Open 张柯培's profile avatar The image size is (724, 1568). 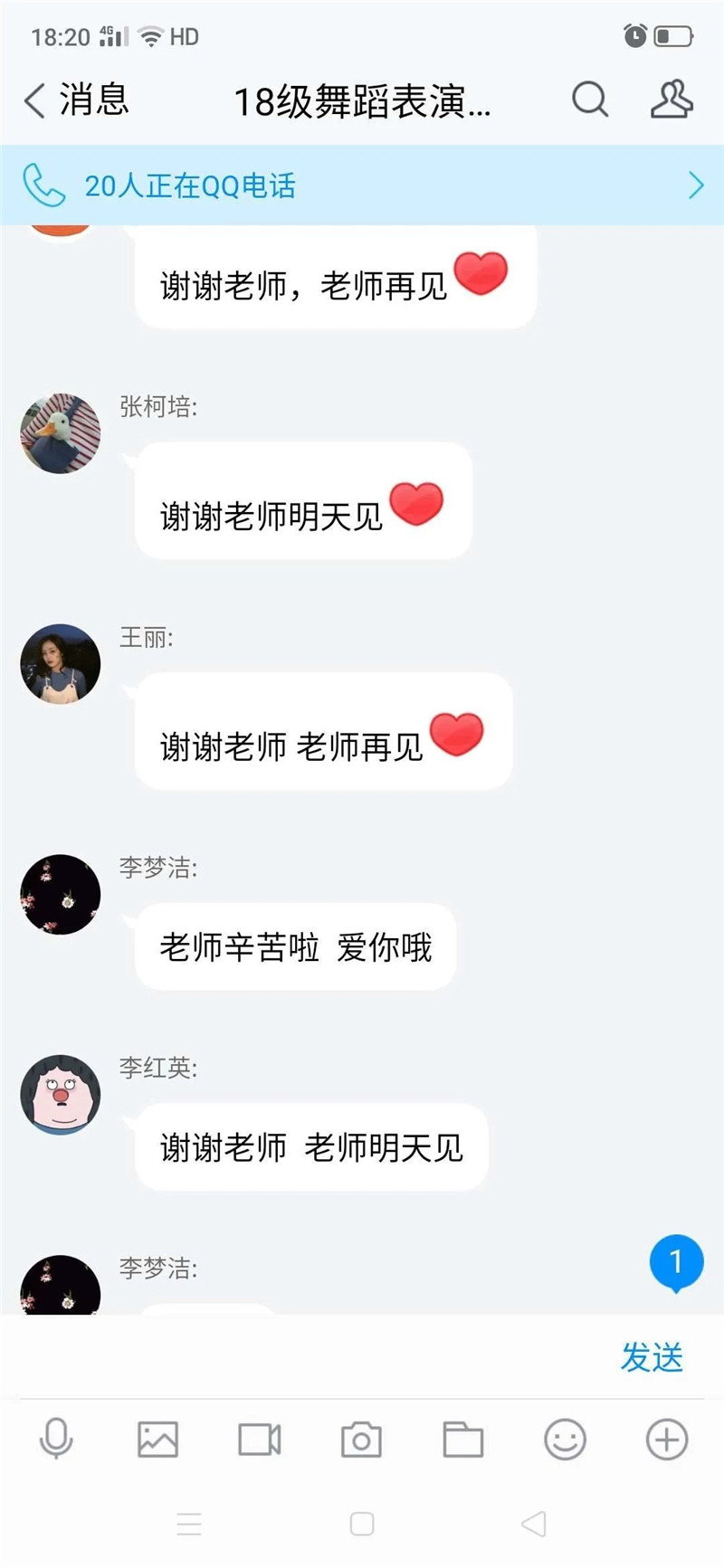point(61,432)
